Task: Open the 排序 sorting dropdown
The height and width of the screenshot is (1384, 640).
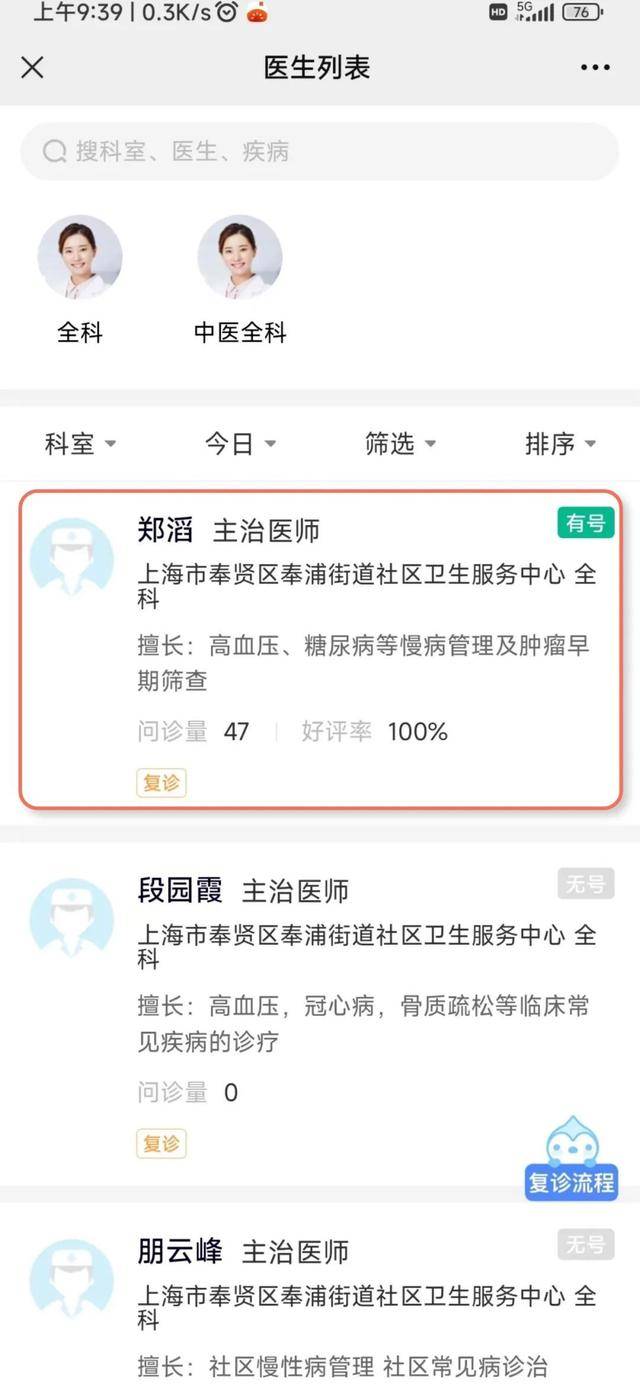Action: (x=560, y=444)
